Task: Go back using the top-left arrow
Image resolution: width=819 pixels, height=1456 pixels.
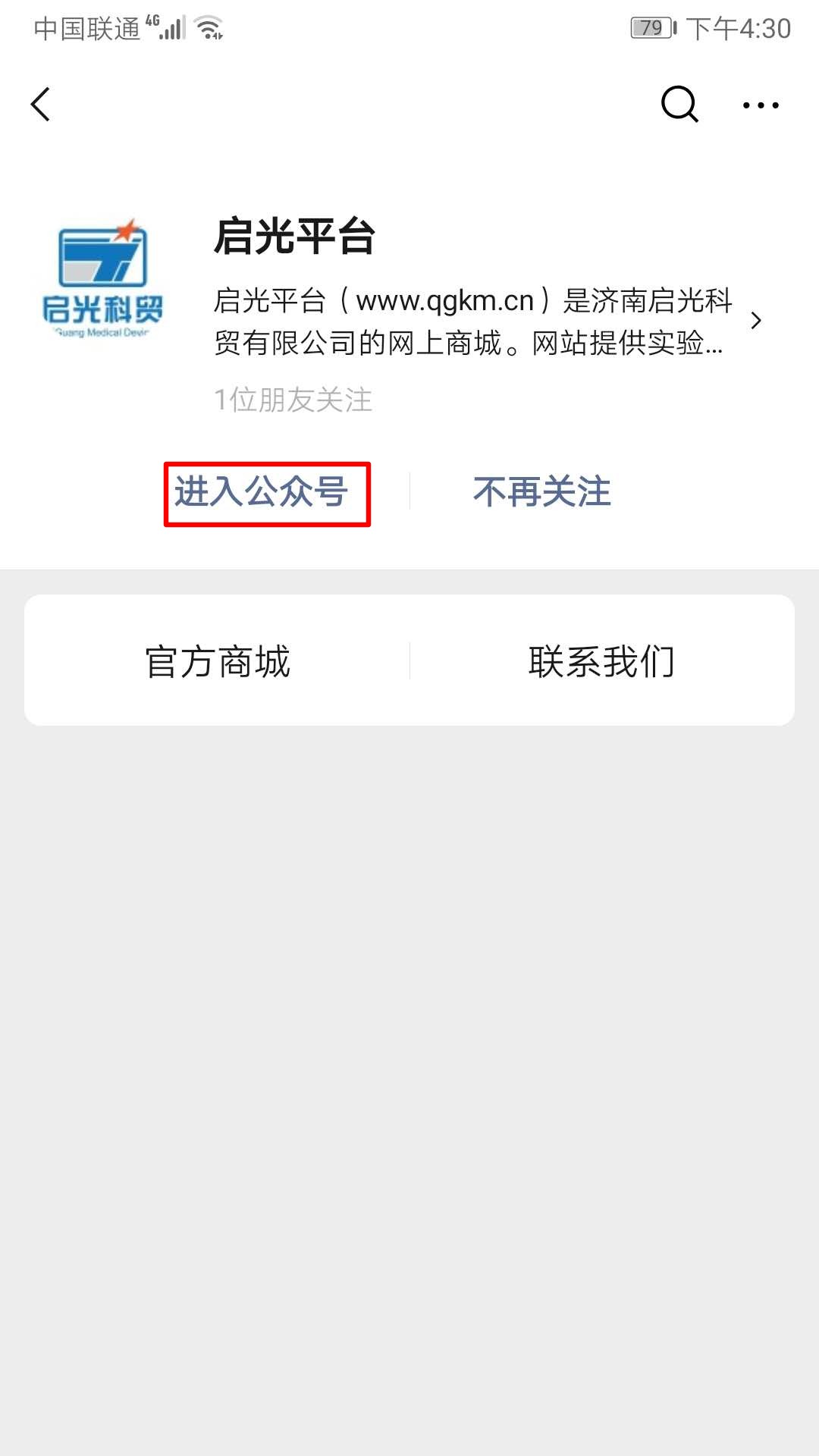Action: (x=41, y=105)
